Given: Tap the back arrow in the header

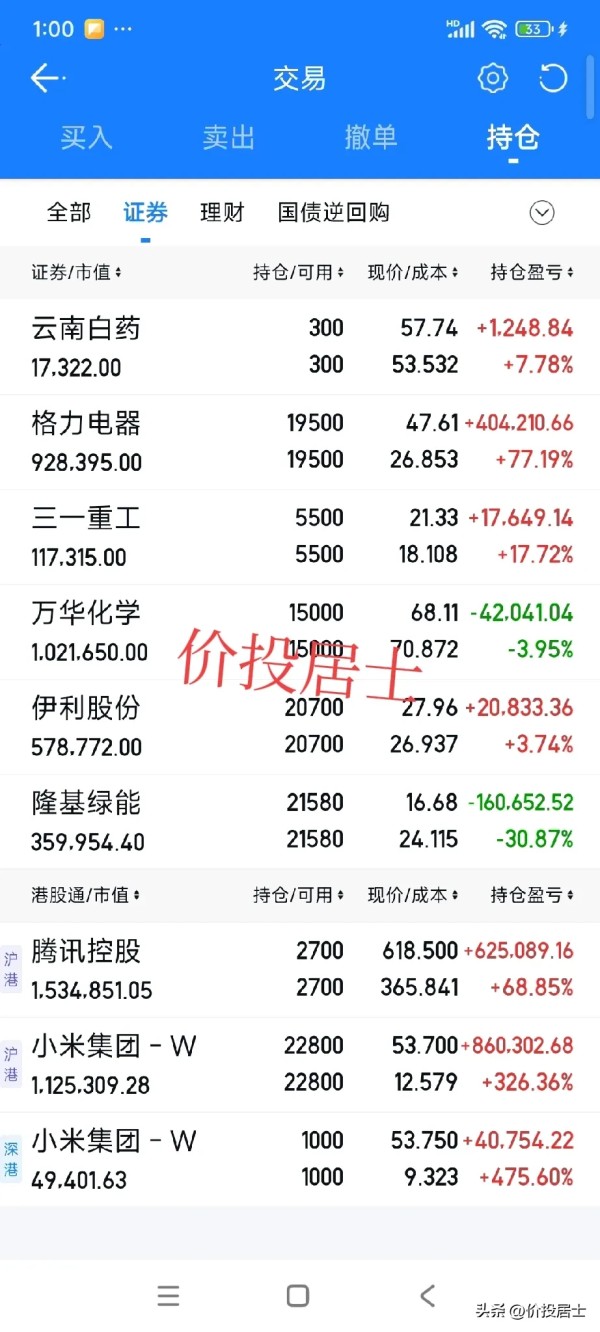Looking at the screenshot, I should point(47,78).
